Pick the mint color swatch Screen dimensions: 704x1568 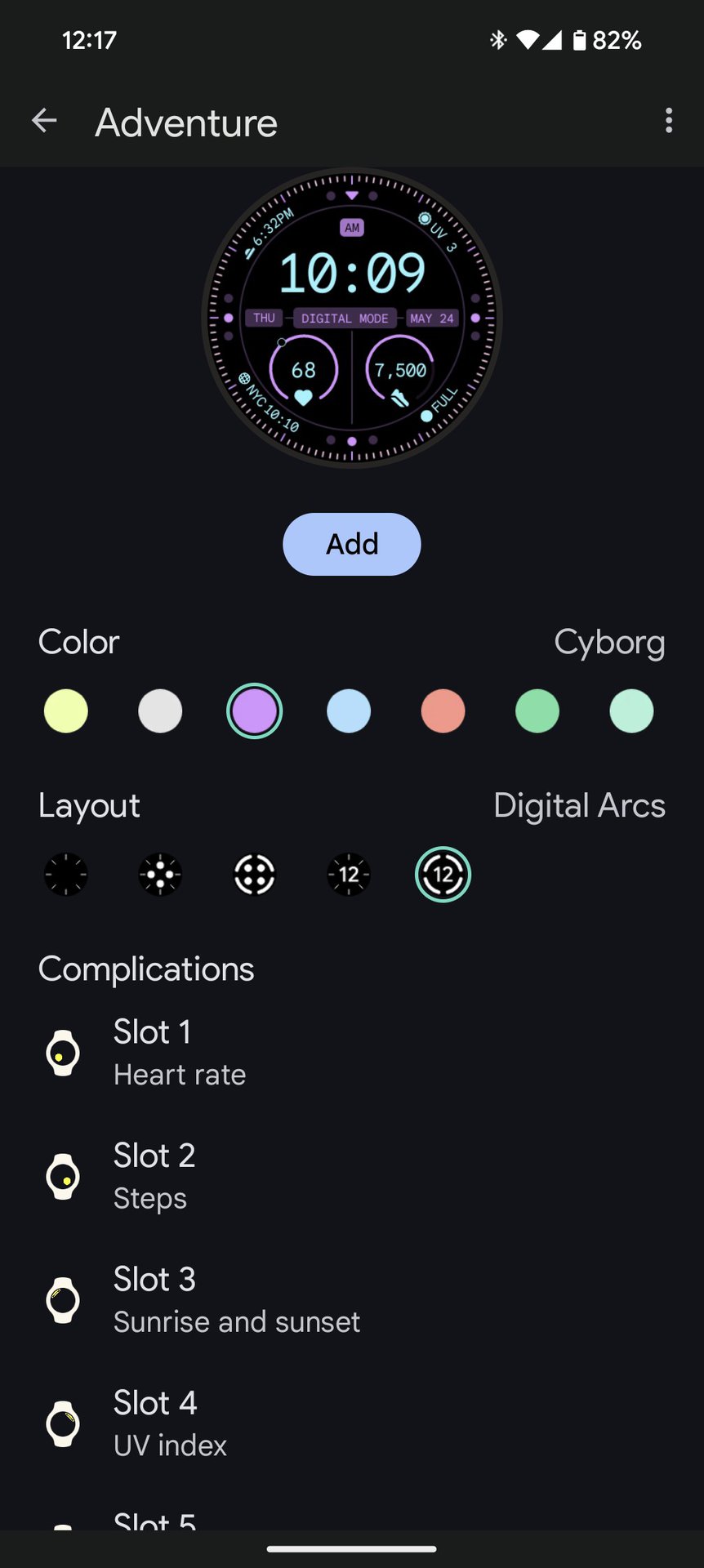631,710
